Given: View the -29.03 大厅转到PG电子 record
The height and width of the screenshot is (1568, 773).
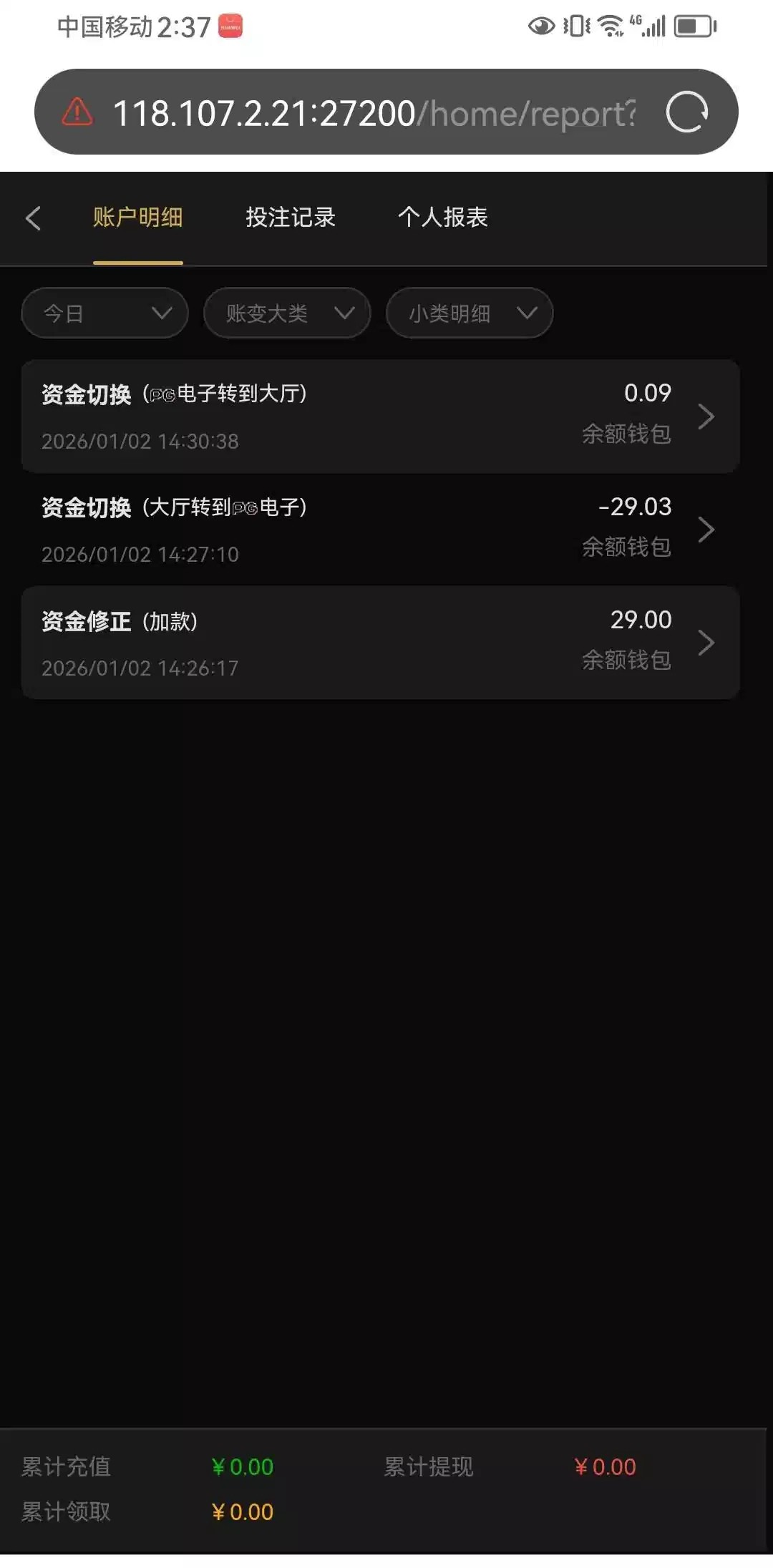Looking at the screenshot, I should point(380,530).
